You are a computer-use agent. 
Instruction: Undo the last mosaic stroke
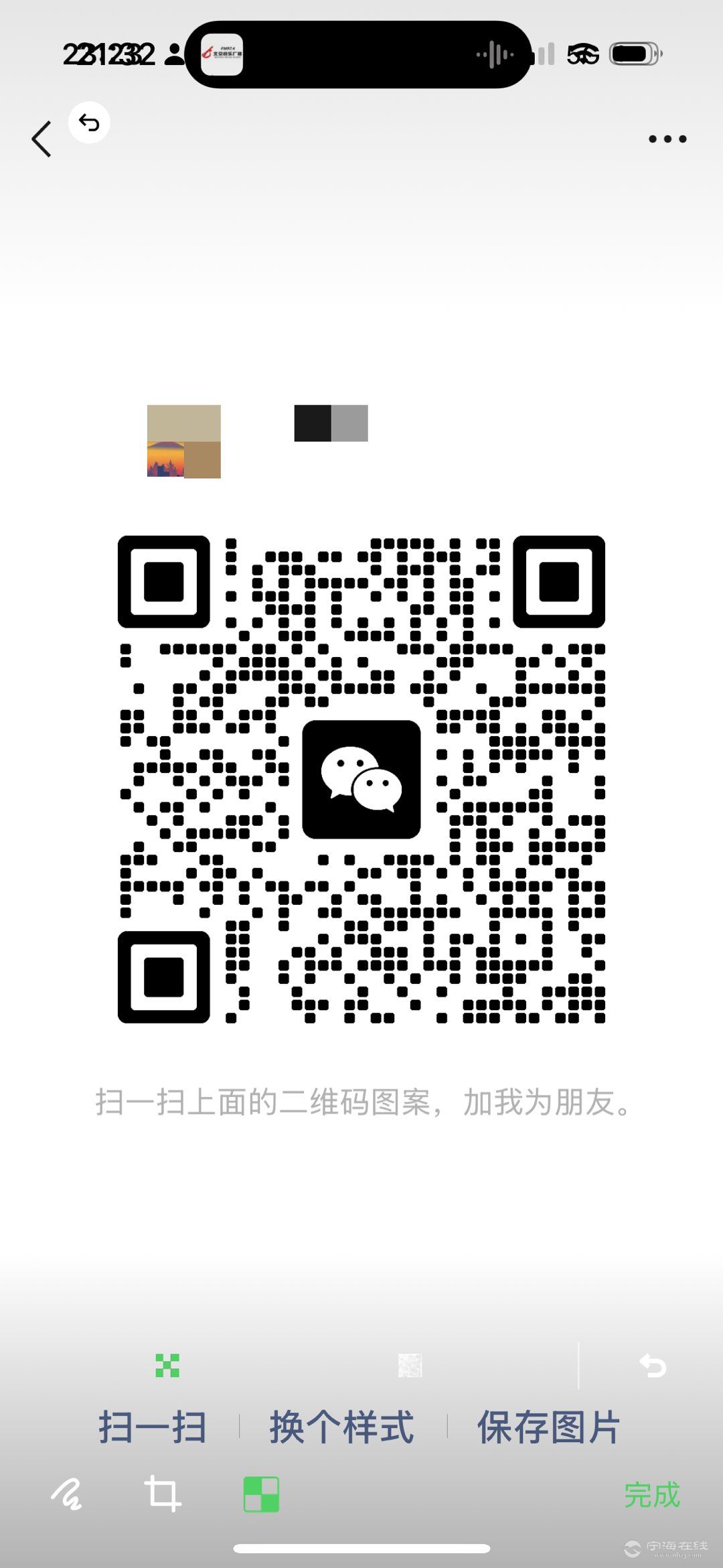pyautogui.click(x=653, y=1365)
